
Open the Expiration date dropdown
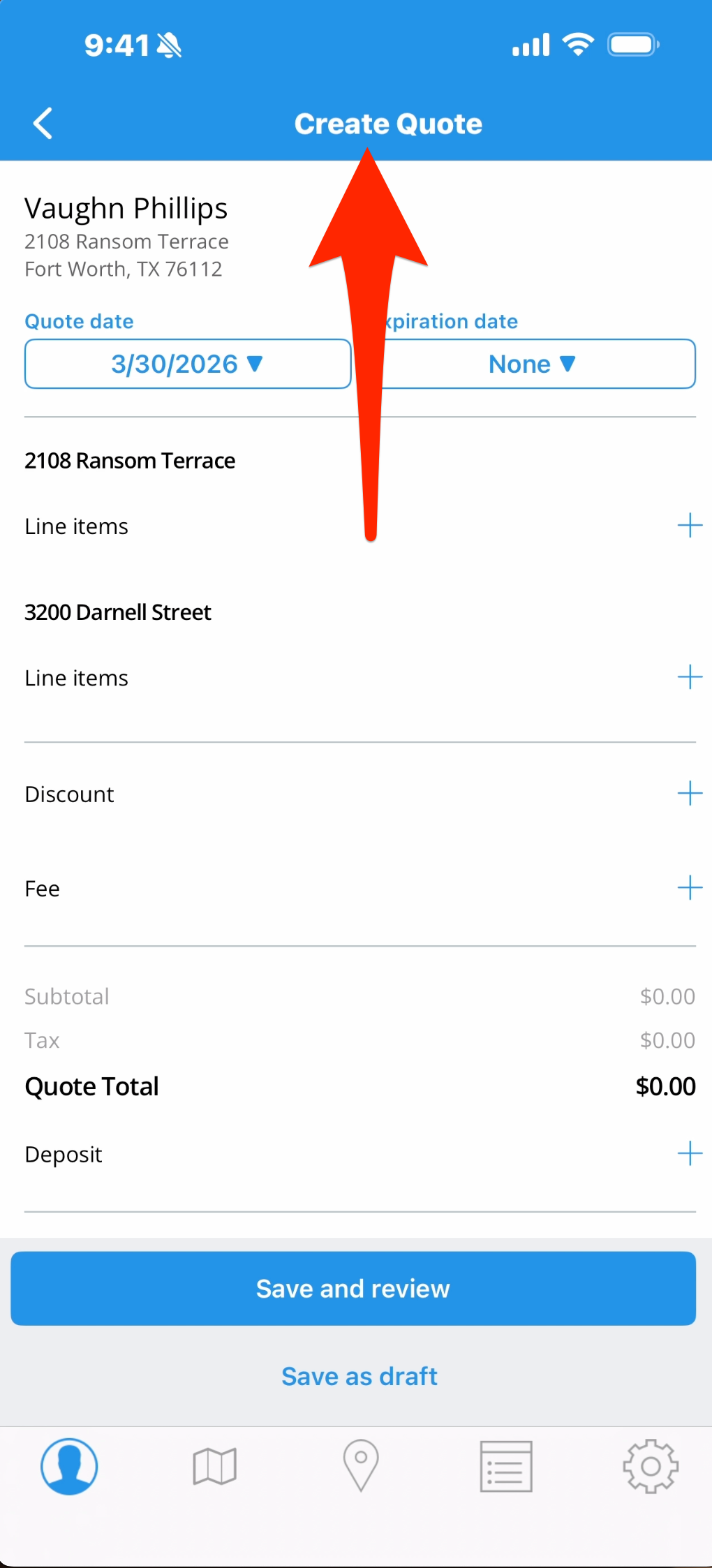point(537,364)
